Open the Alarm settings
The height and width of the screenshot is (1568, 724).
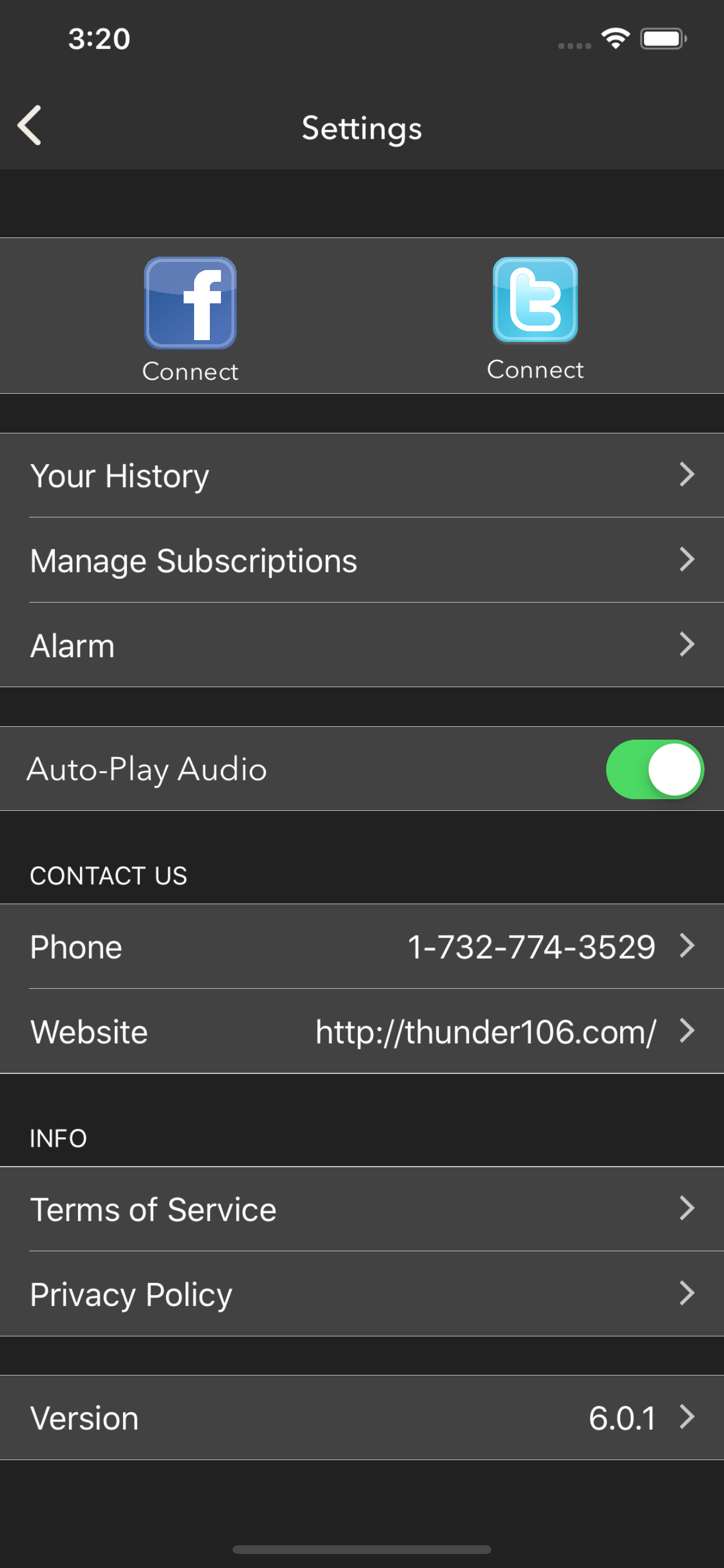coord(362,645)
